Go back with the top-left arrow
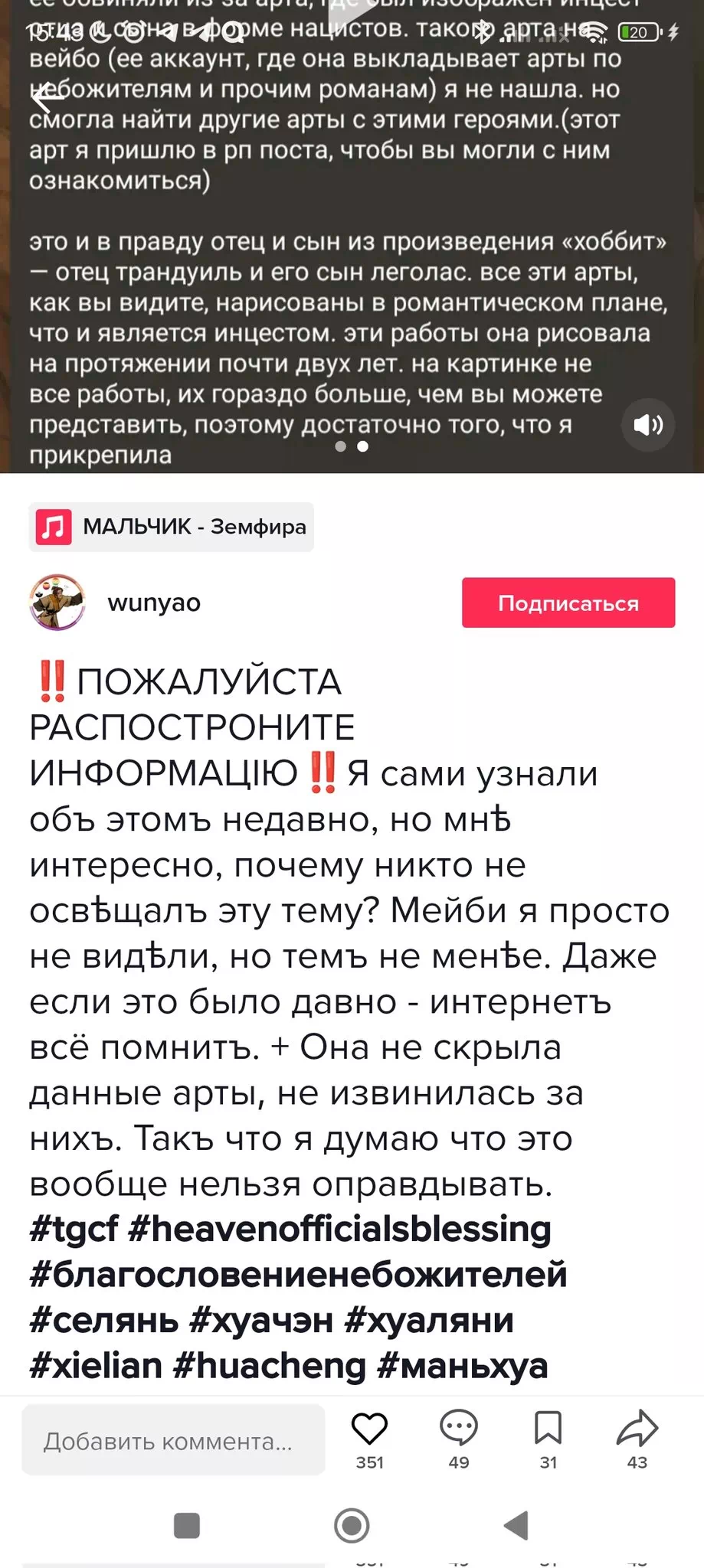The width and height of the screenshot is (704, 1568). point(47,96)
